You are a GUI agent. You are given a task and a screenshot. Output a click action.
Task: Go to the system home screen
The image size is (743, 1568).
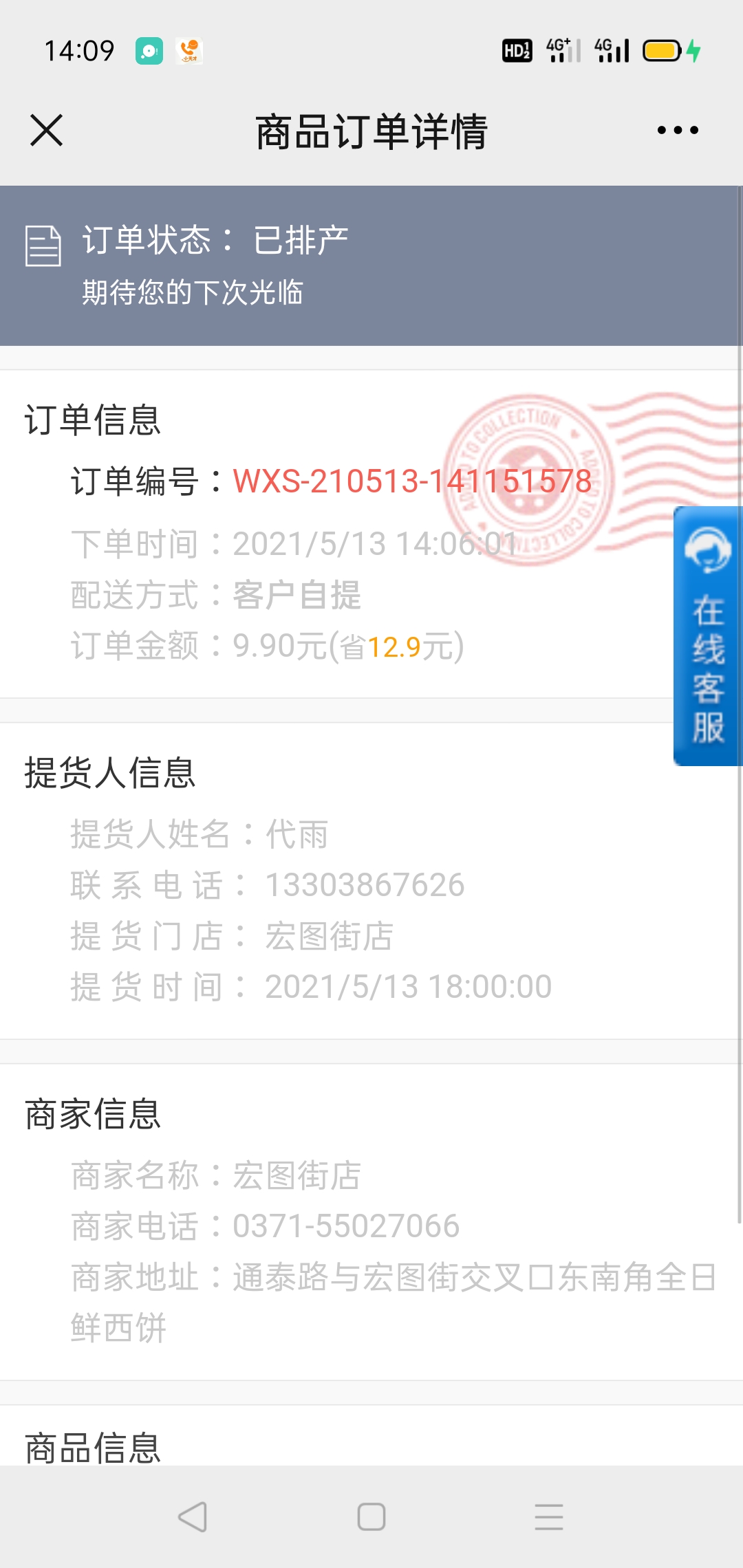[371, 1516]
